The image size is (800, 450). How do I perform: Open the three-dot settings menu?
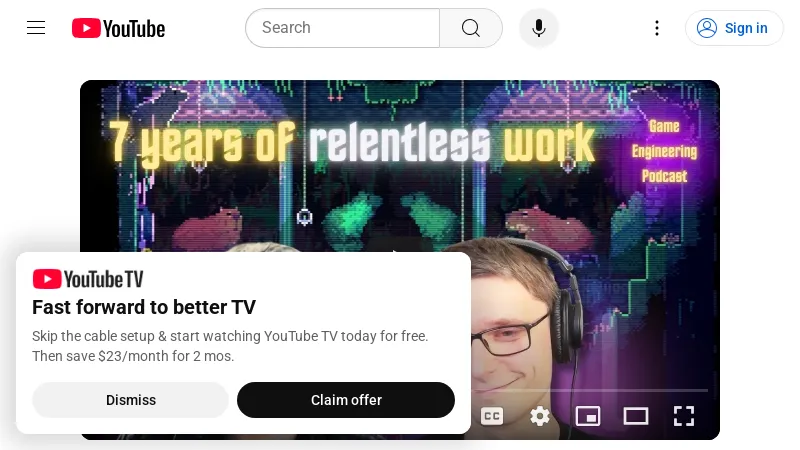(657, 28)
